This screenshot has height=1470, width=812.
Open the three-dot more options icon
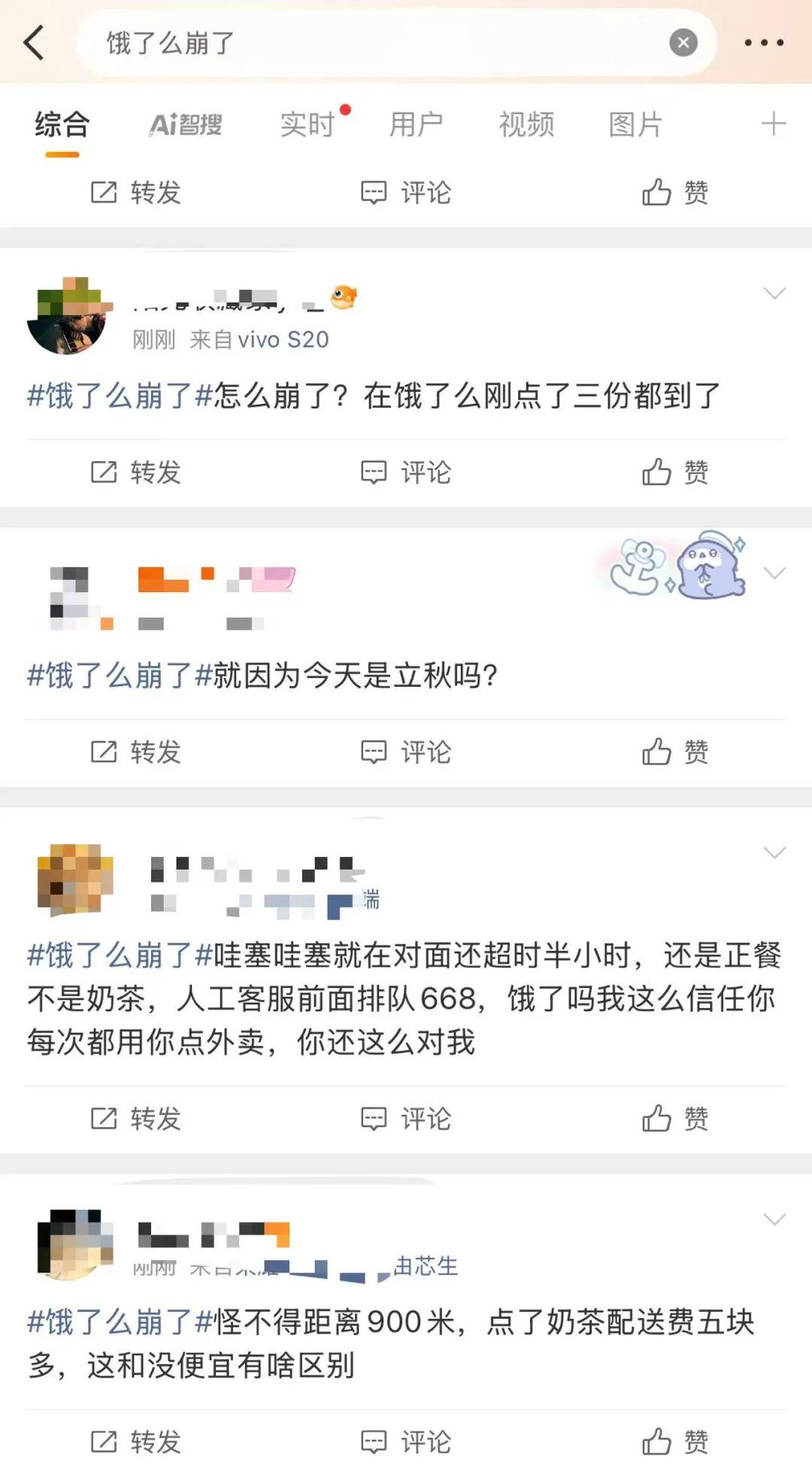coord(762,43)
